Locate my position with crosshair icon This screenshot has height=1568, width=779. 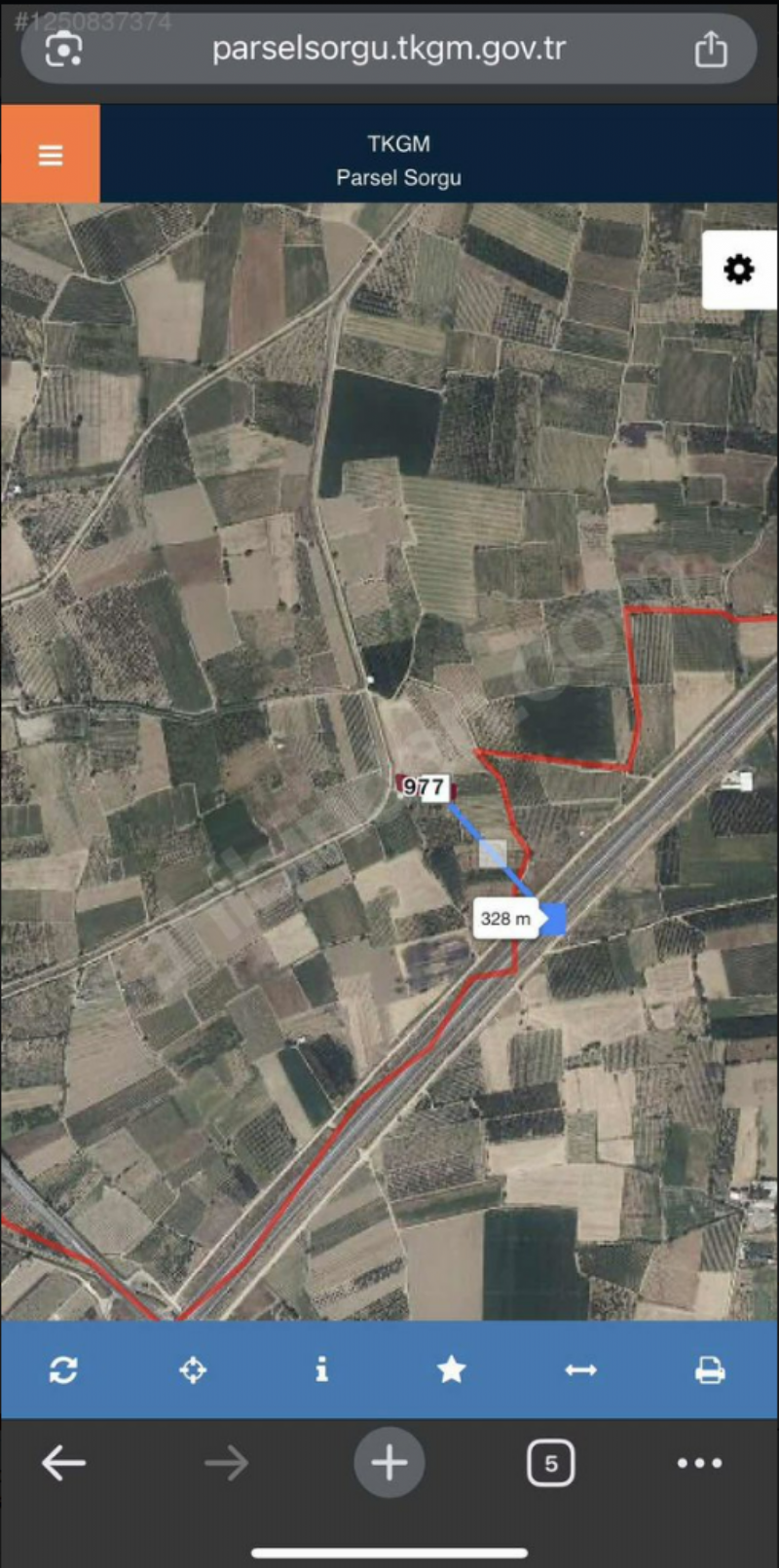[x=193, y=1369]
